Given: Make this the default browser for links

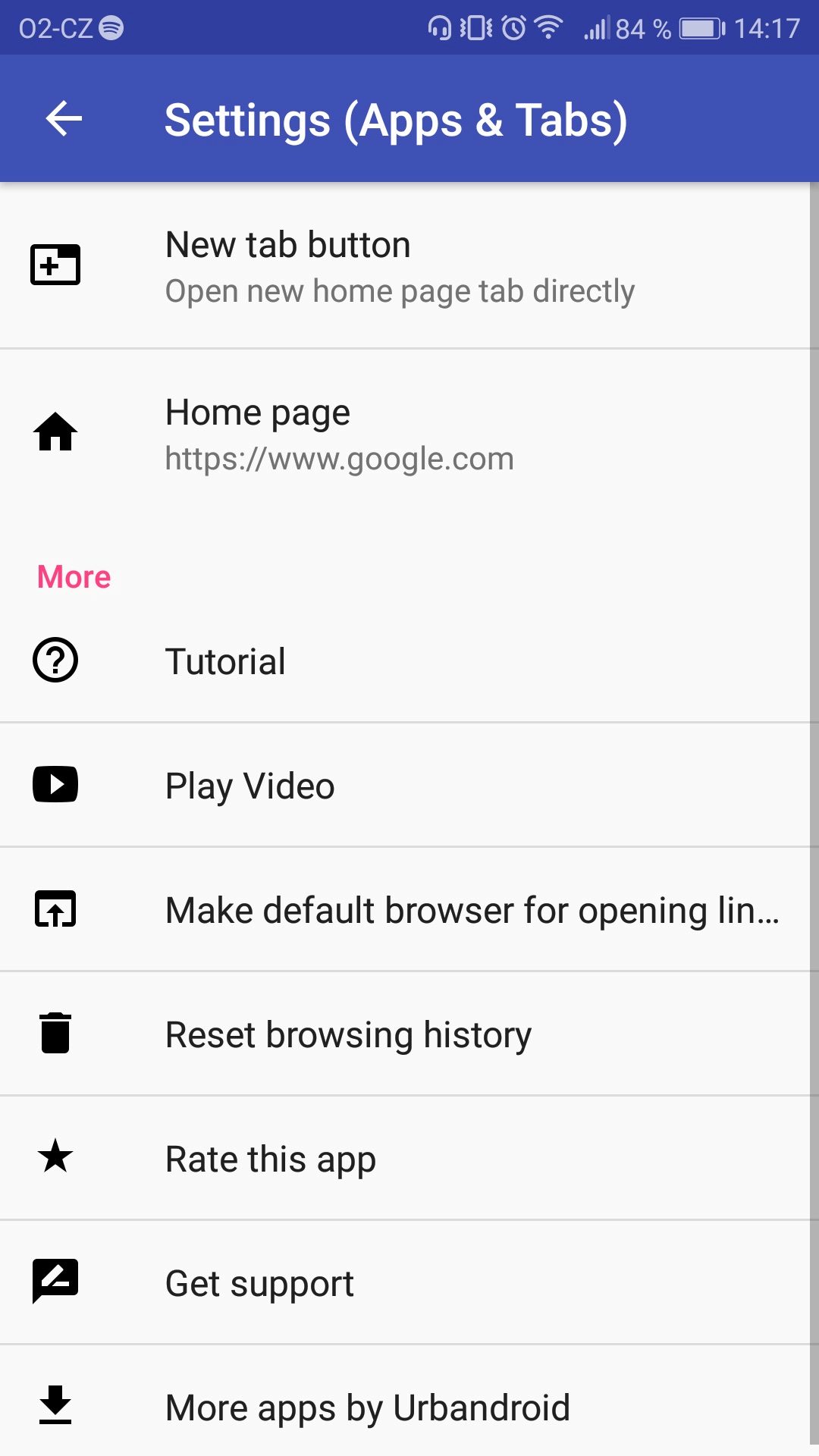Looking at the screenshot, I should tap(405, 909).
